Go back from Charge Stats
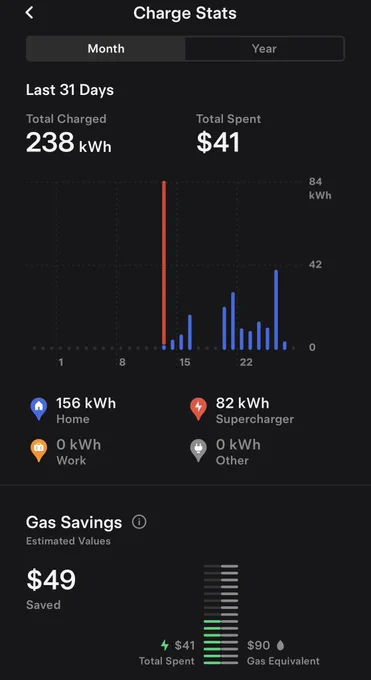The image size is (371, 680). pyautogui.click(x=29, y=13)
